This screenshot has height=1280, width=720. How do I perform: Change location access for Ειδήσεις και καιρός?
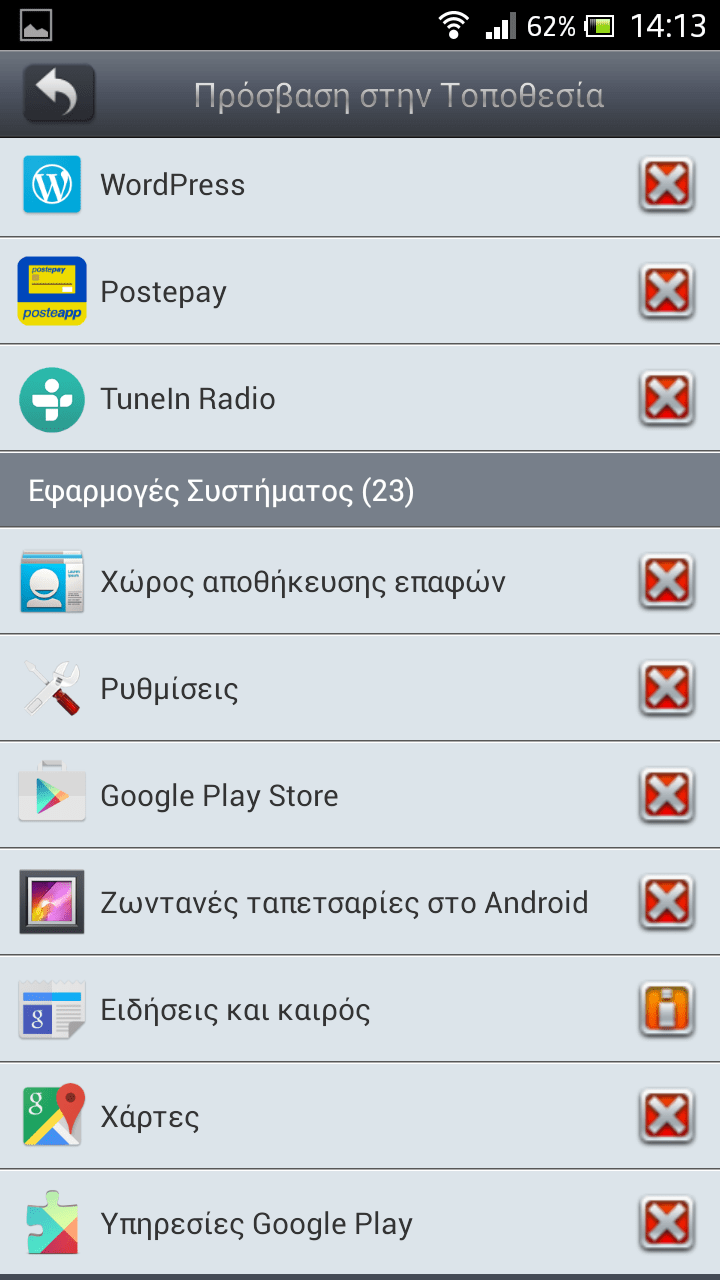pos(667,1010)
